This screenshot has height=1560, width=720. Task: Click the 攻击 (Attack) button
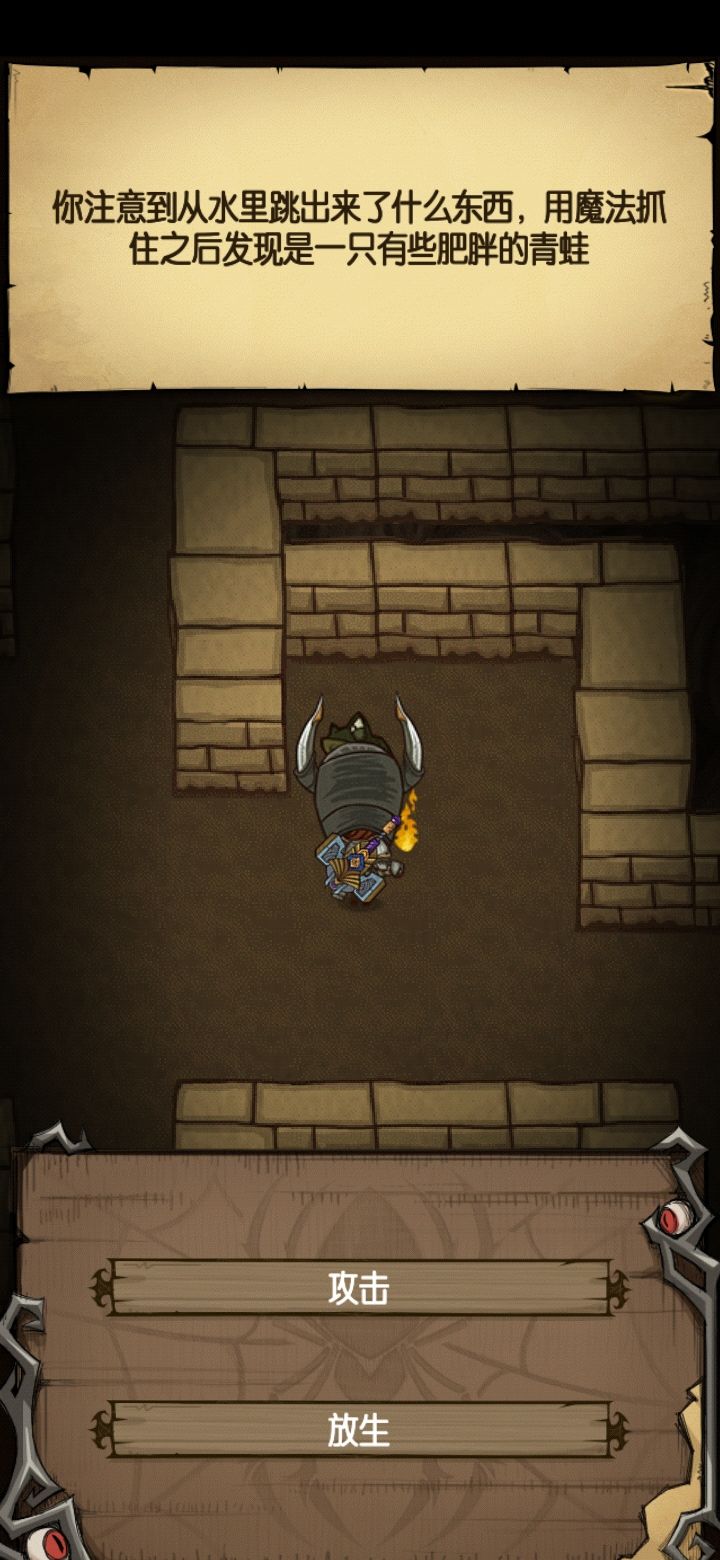360,1289
